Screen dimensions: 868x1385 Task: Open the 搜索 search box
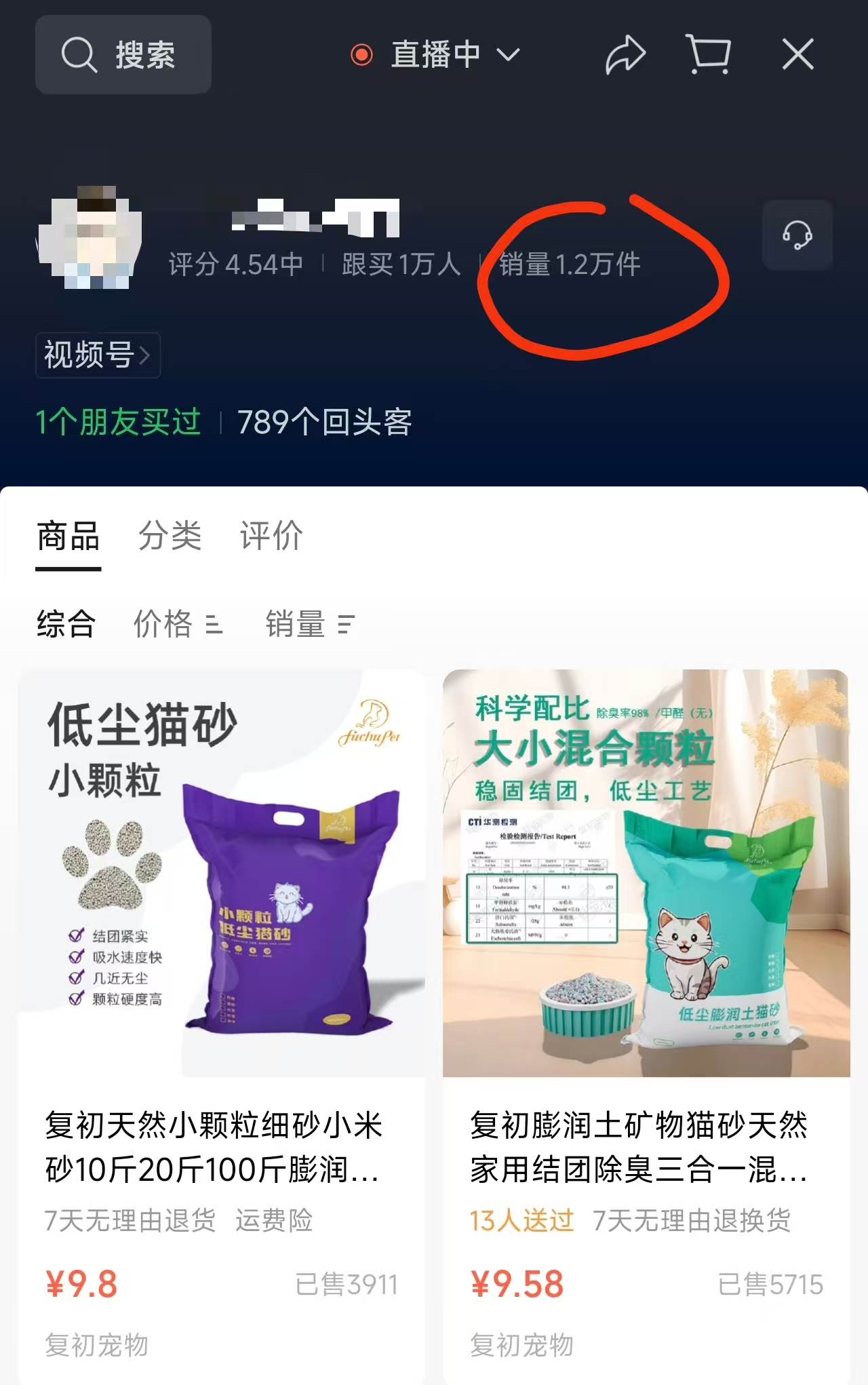tap(123, 54)
